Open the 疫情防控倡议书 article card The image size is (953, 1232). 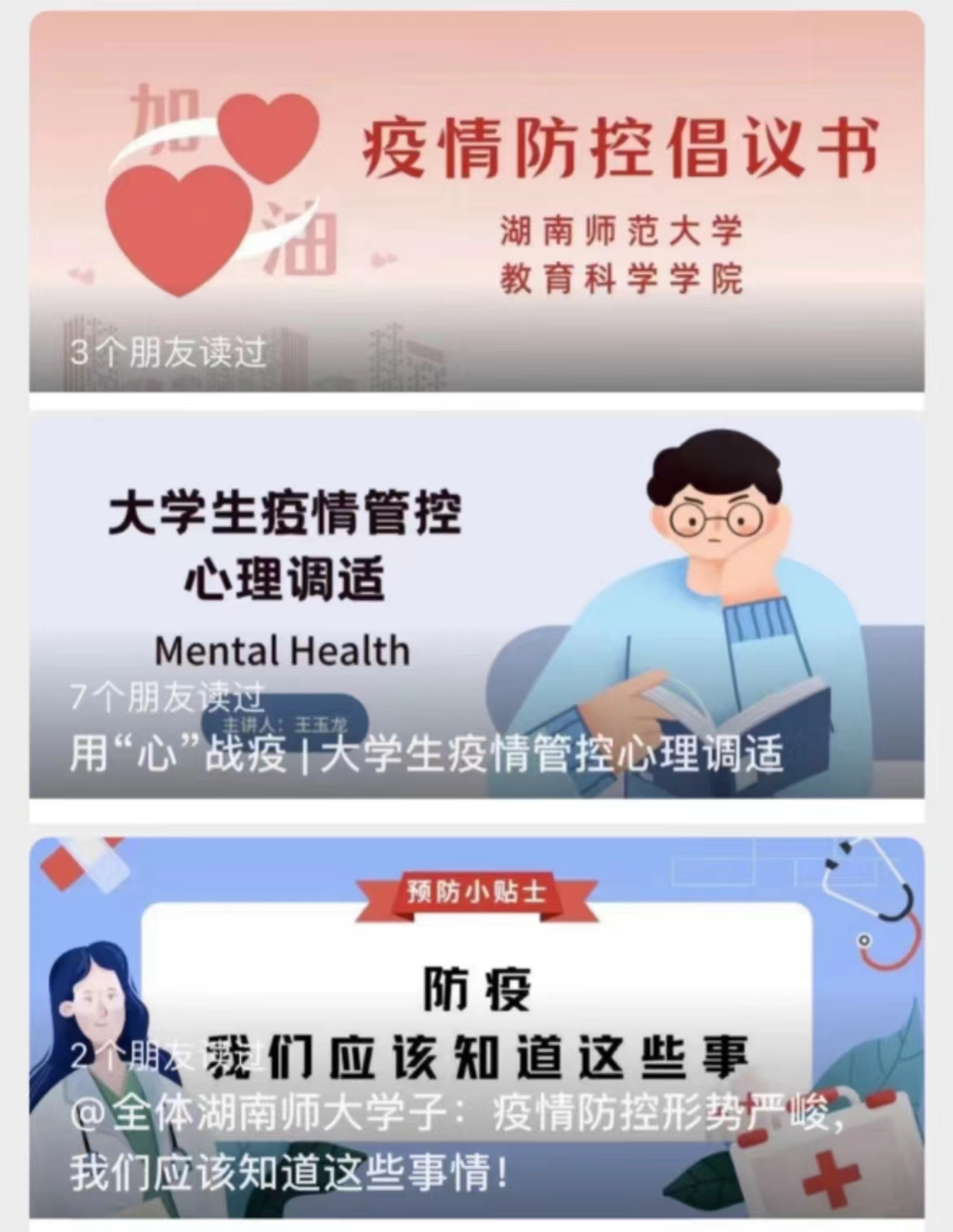click(476, 201)
